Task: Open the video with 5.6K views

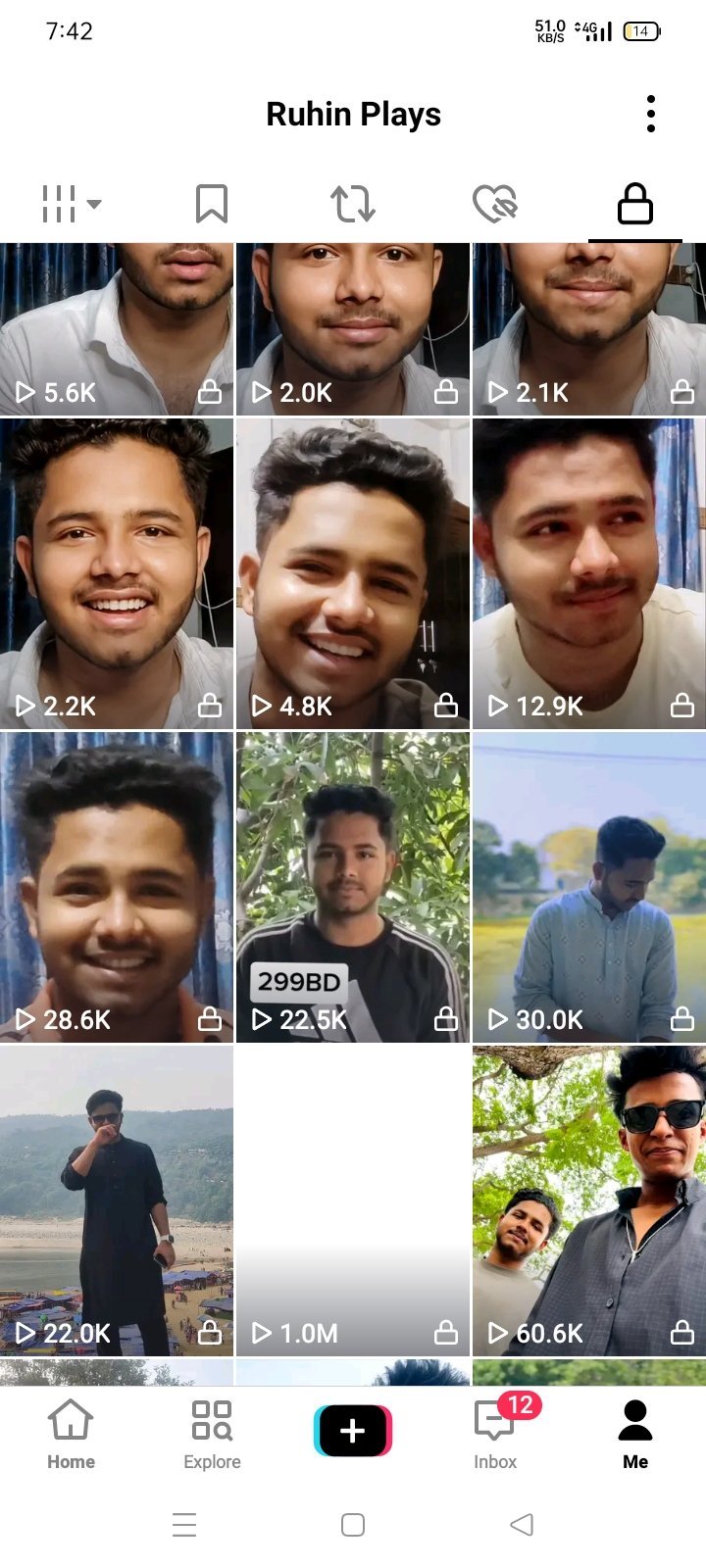Action: [x=117, y=329]
